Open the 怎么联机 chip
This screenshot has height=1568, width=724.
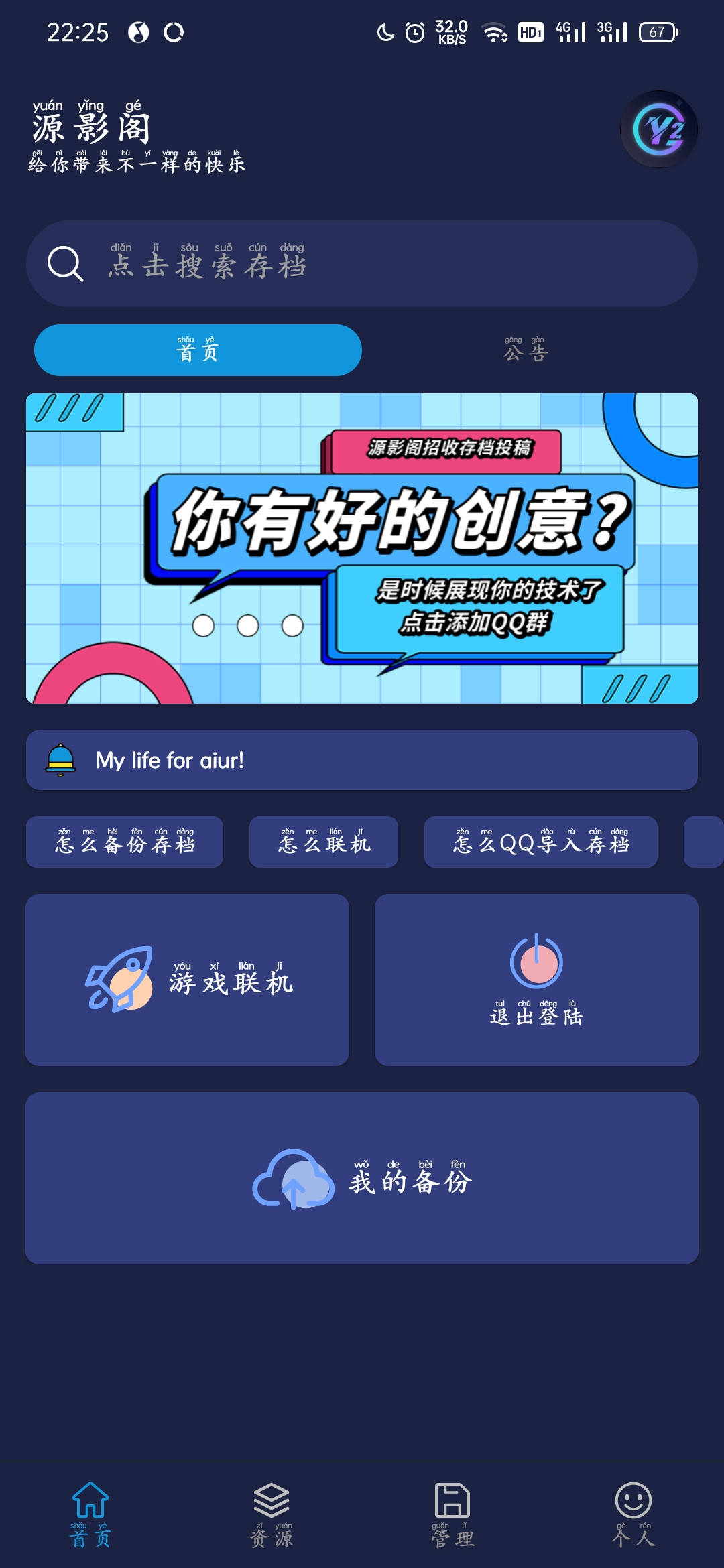tap(324, 842)
